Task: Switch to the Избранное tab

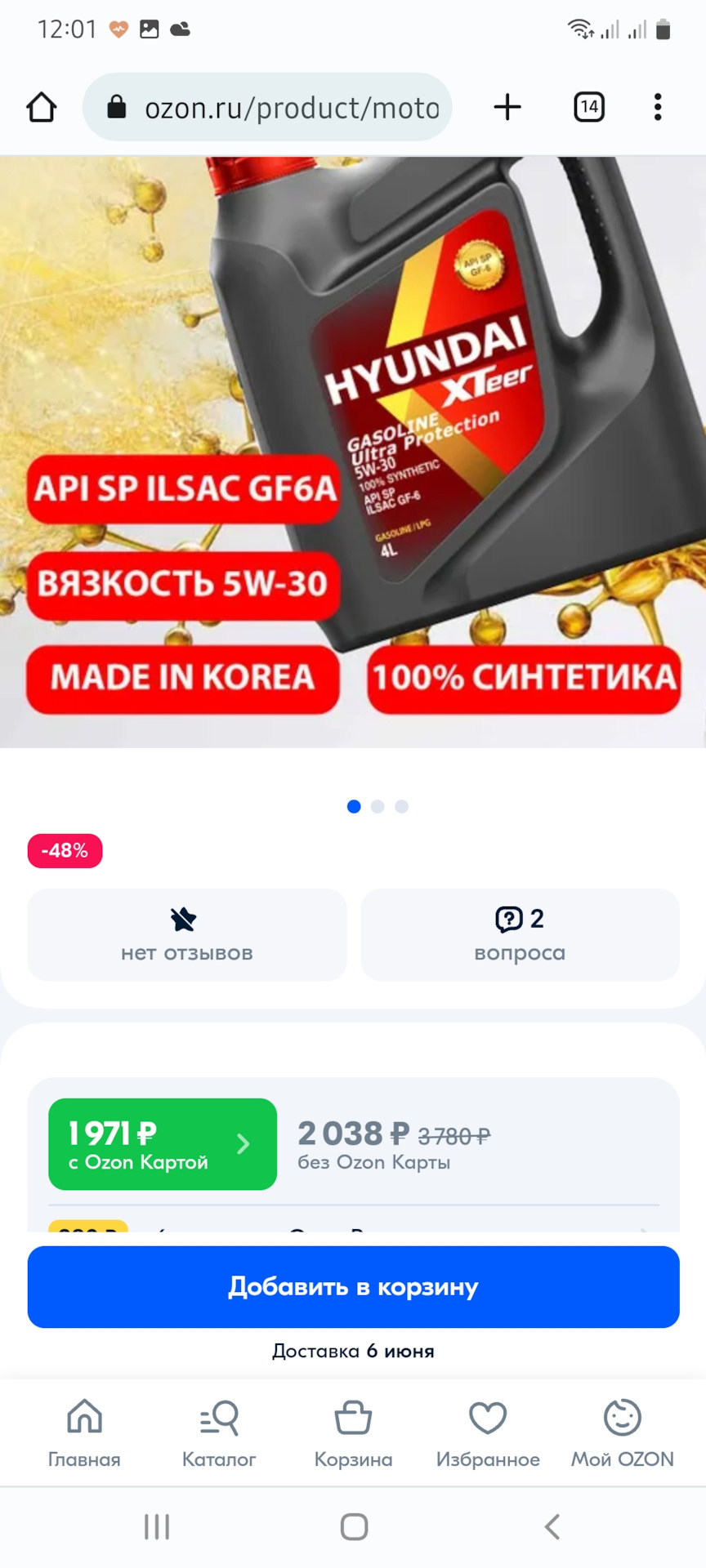Action: pyautogui.click(x=488, y=1432)
